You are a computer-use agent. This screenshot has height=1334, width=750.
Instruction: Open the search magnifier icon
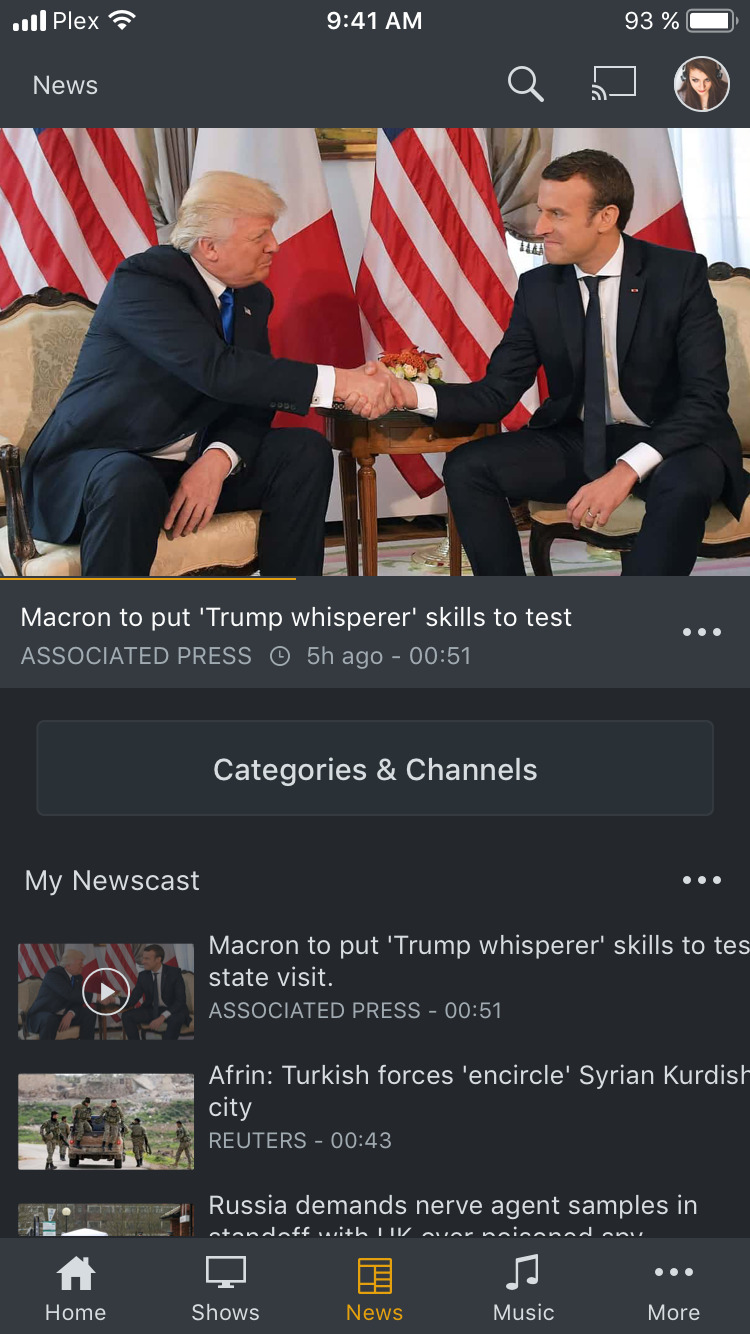pos(525,85)
